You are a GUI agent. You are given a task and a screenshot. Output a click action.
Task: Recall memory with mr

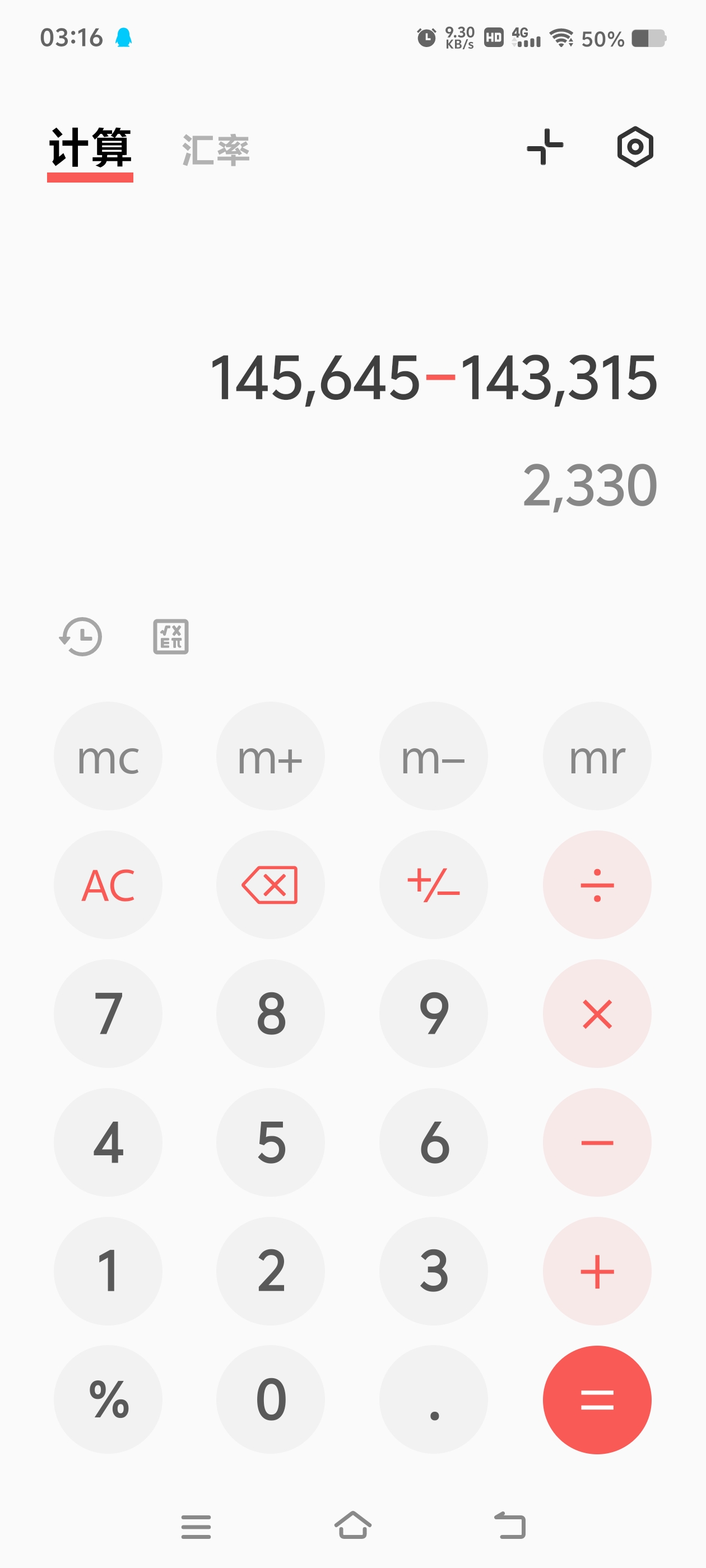click(x=597, y=756)
